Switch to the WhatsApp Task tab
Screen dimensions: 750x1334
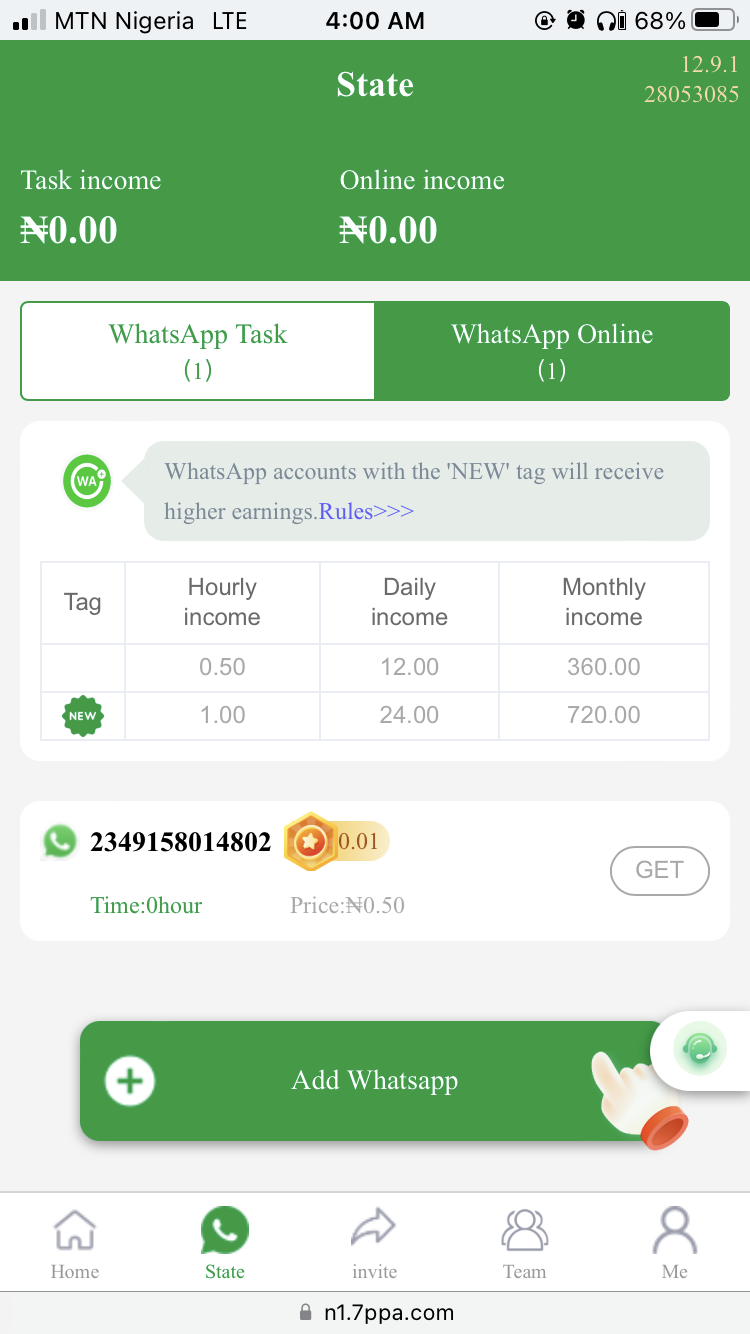[198, 351]
